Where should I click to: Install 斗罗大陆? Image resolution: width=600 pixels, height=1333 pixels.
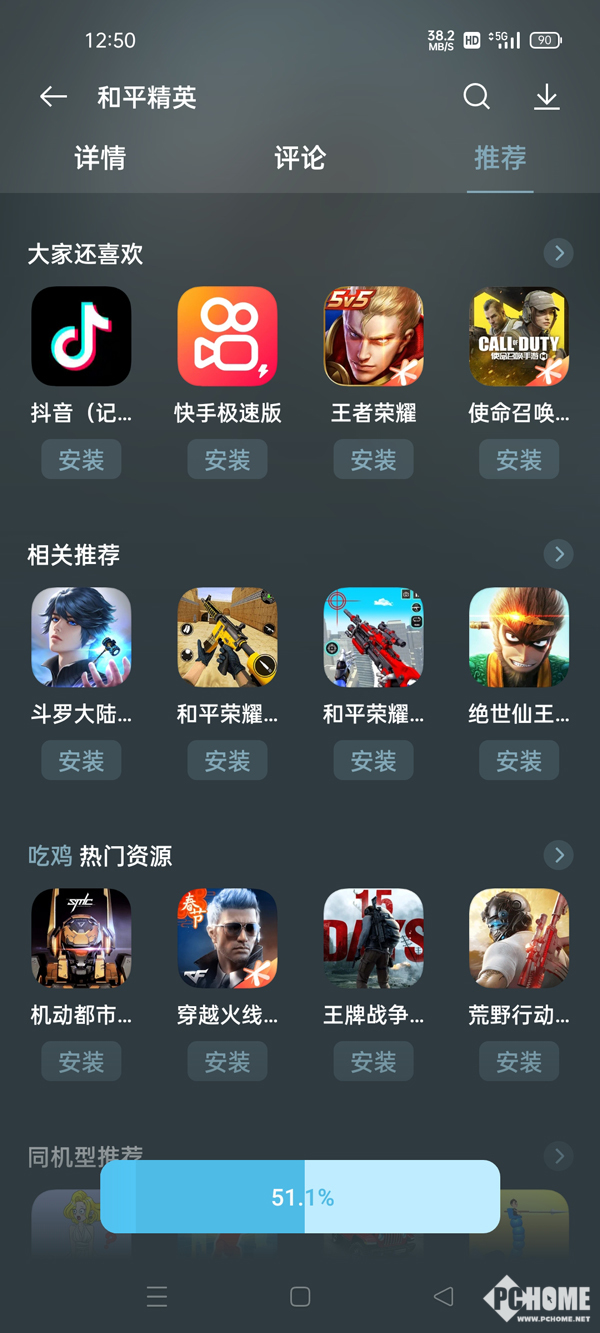(x=81, y=761)
